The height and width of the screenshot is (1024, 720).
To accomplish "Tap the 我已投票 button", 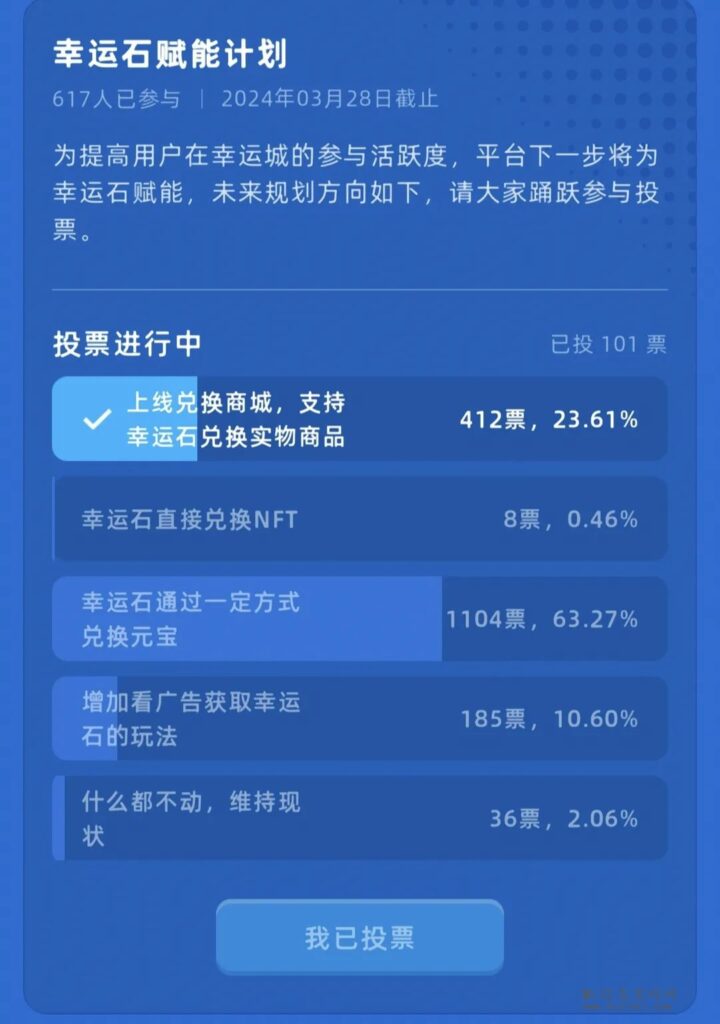I will tap(359, 938).
